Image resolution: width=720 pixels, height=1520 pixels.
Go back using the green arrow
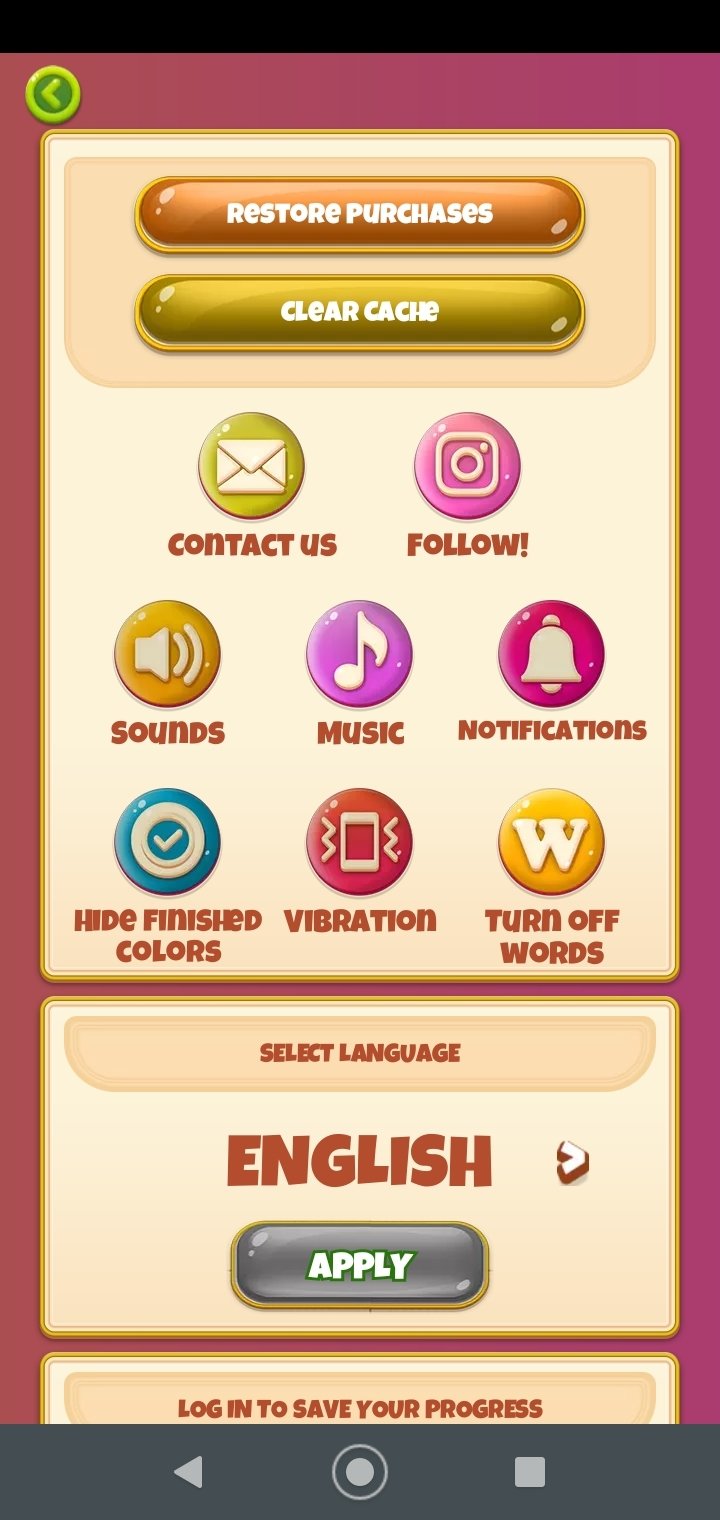point(53,95)
